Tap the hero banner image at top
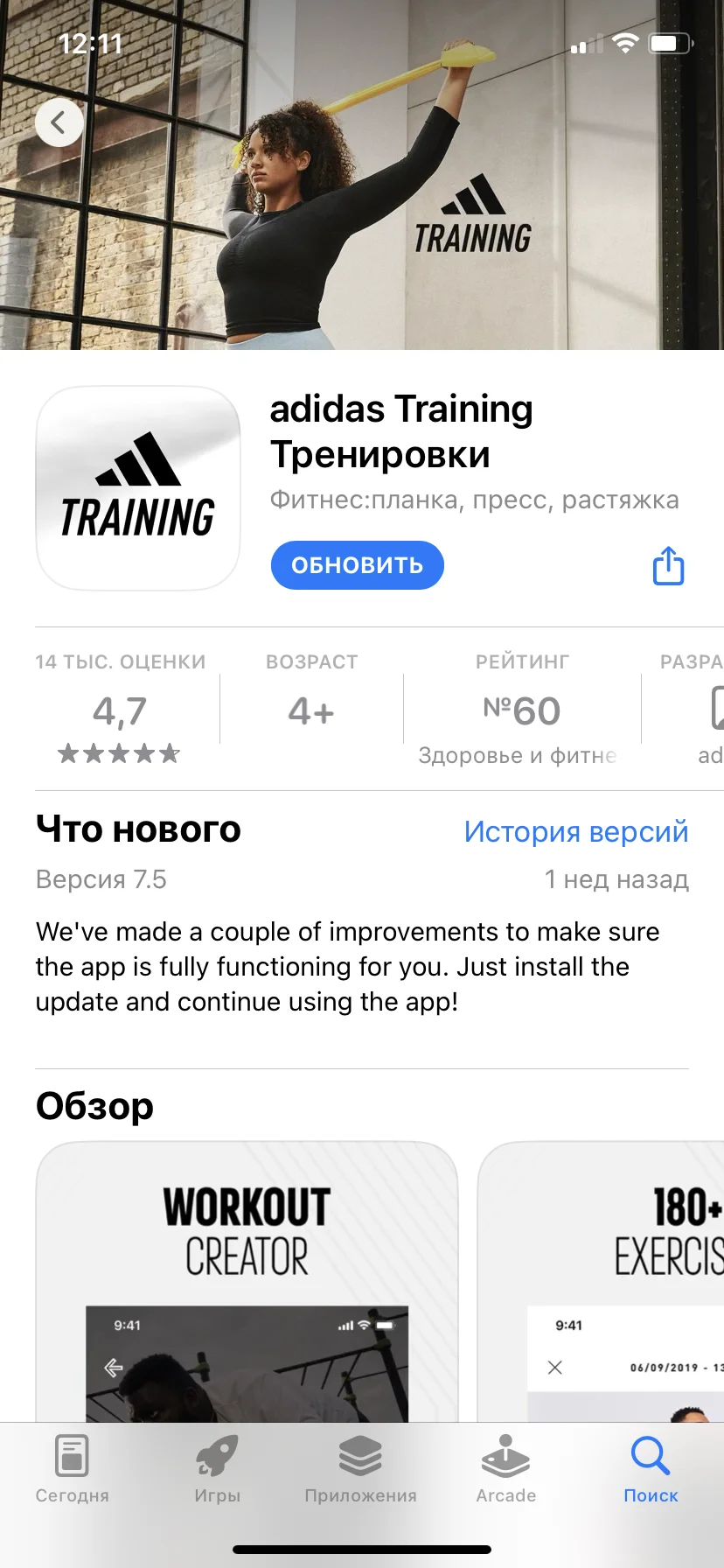724x1568 pixels. 362,175
